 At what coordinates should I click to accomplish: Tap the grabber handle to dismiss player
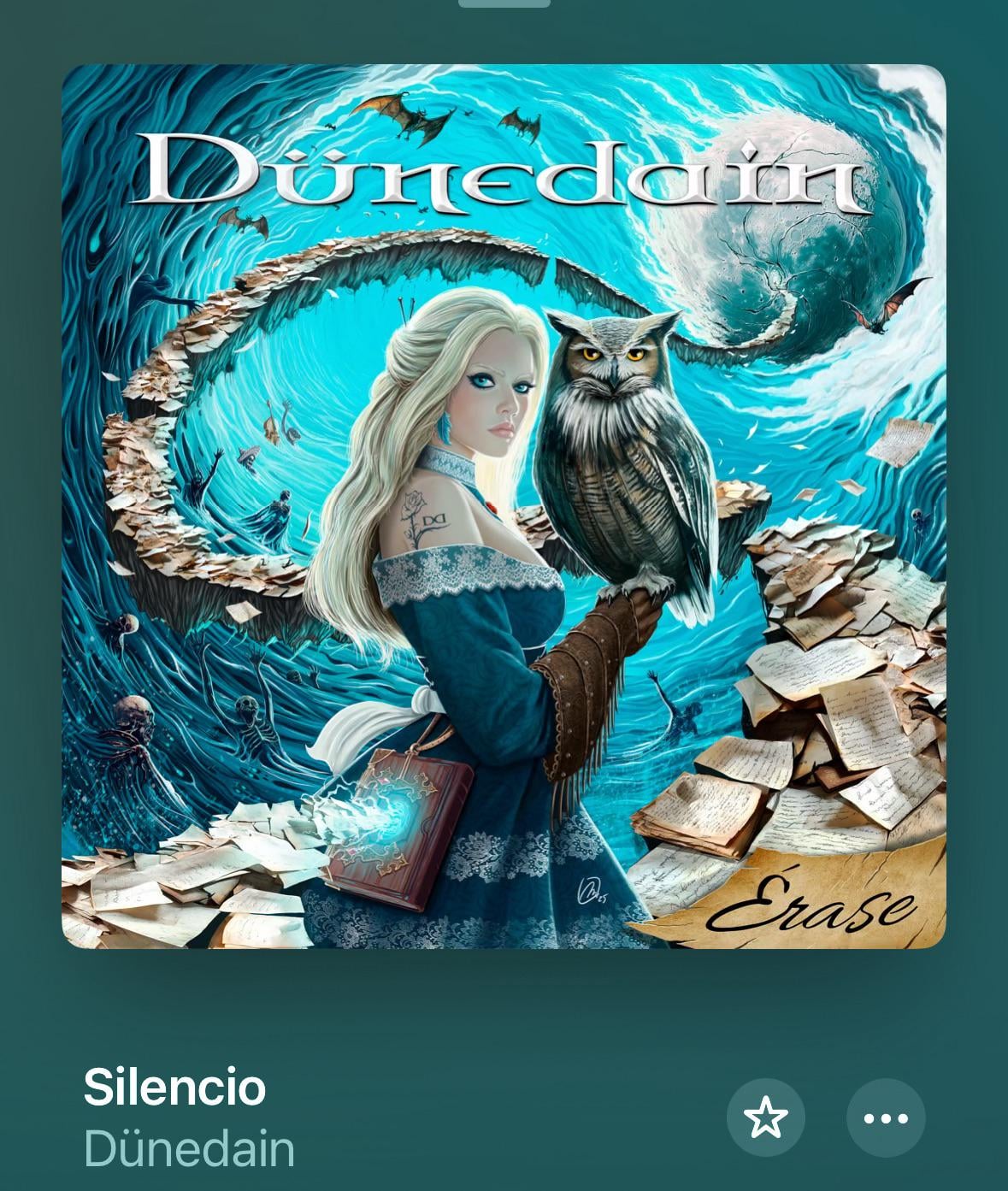pyautogui.click(x=504, y=3)
